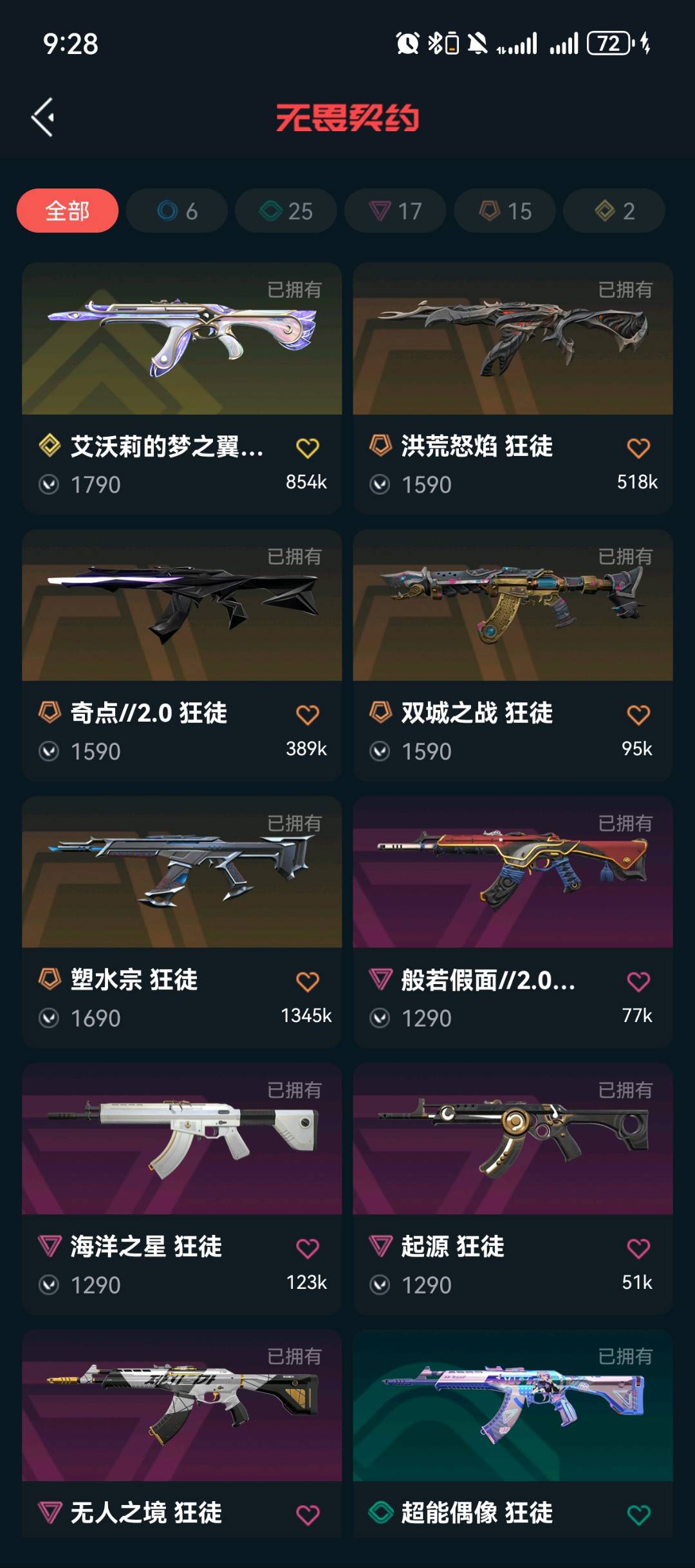Screen dimensions: 695x1568
Task: Filter skins by the yellow tier with 2
Action: (x=614, y=211)
